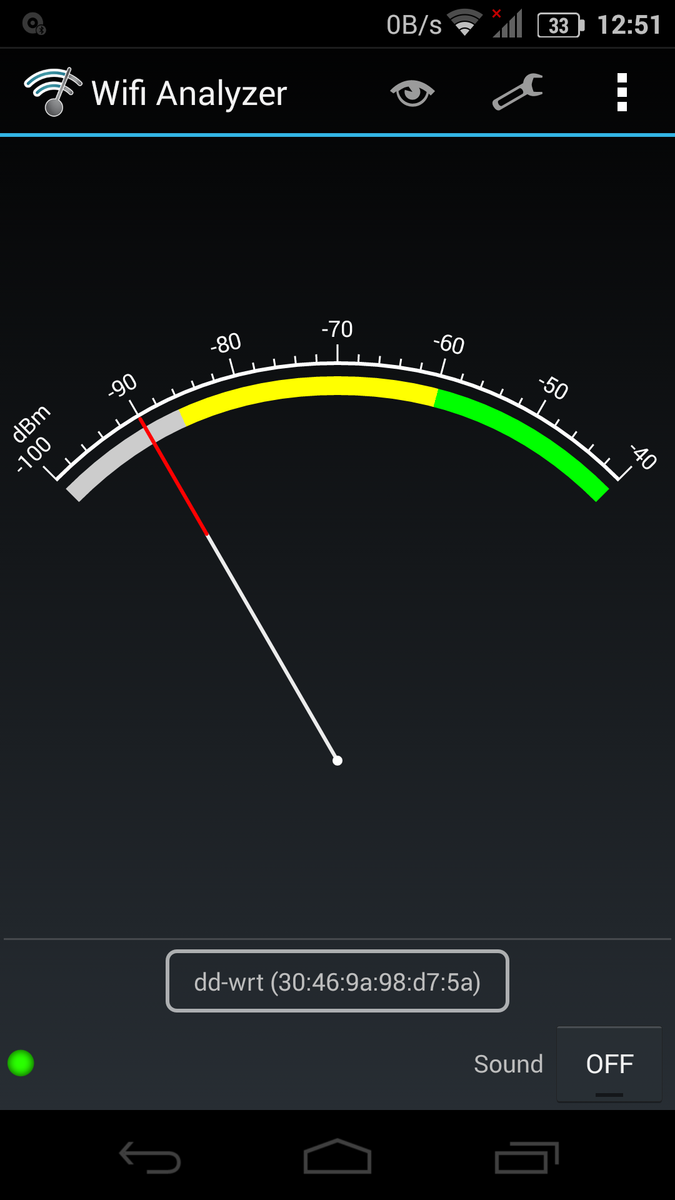Toggle the Sound OFF switch
The image size is (675, 1200).
coord(609,1064)
